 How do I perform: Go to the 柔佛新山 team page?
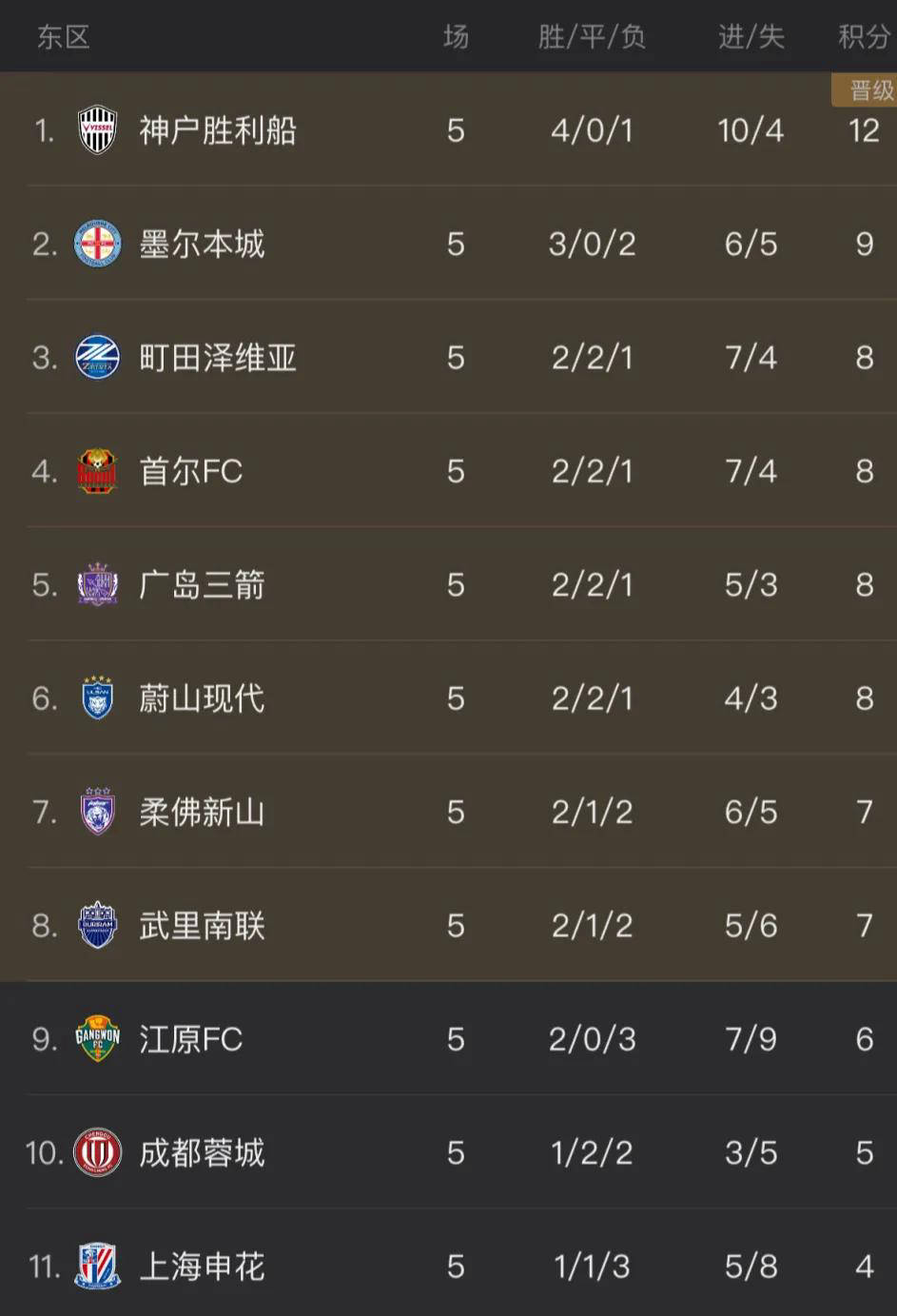[x=202, y=812]
